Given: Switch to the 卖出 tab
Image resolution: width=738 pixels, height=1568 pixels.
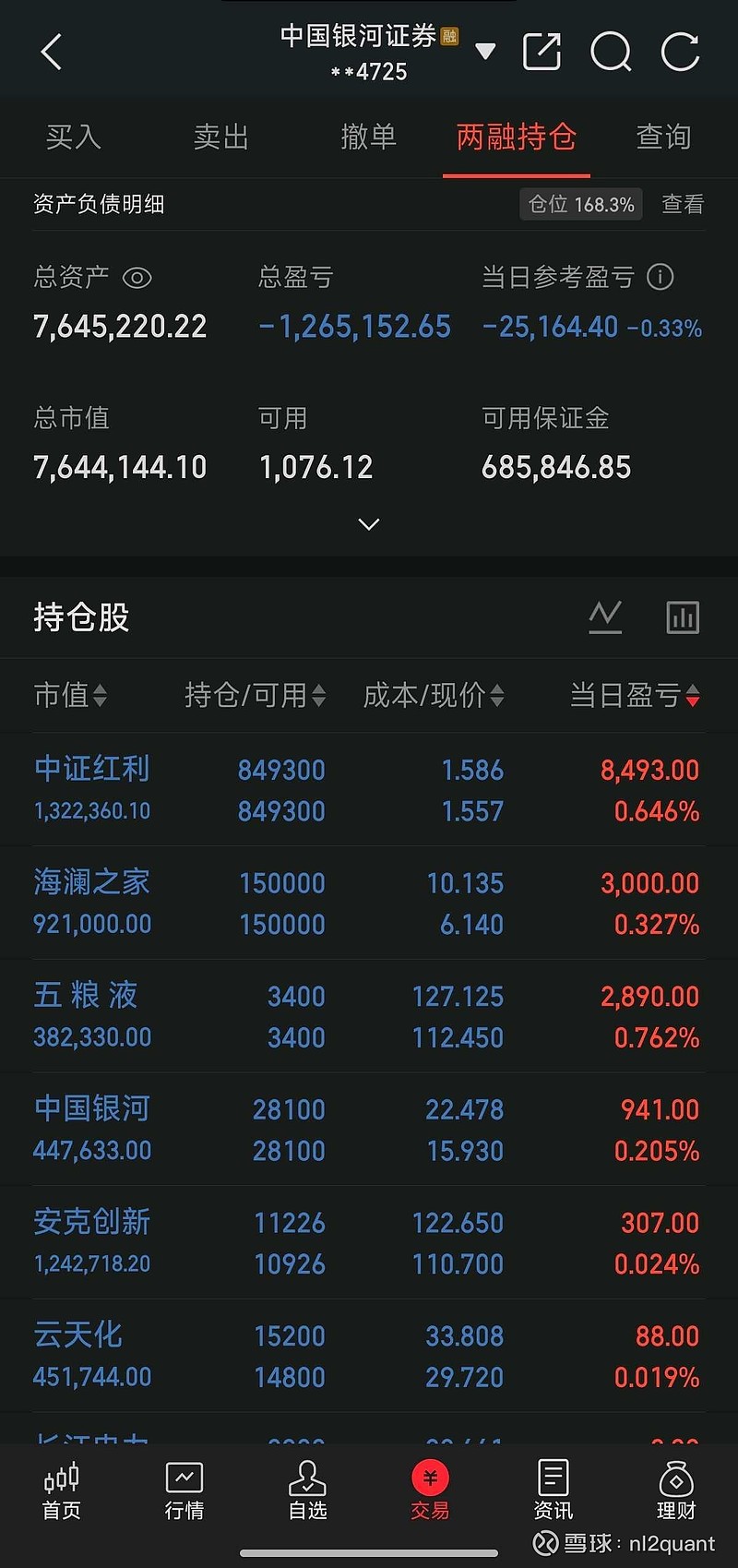Looking at the screenshot, I should [x=220, y=137].
